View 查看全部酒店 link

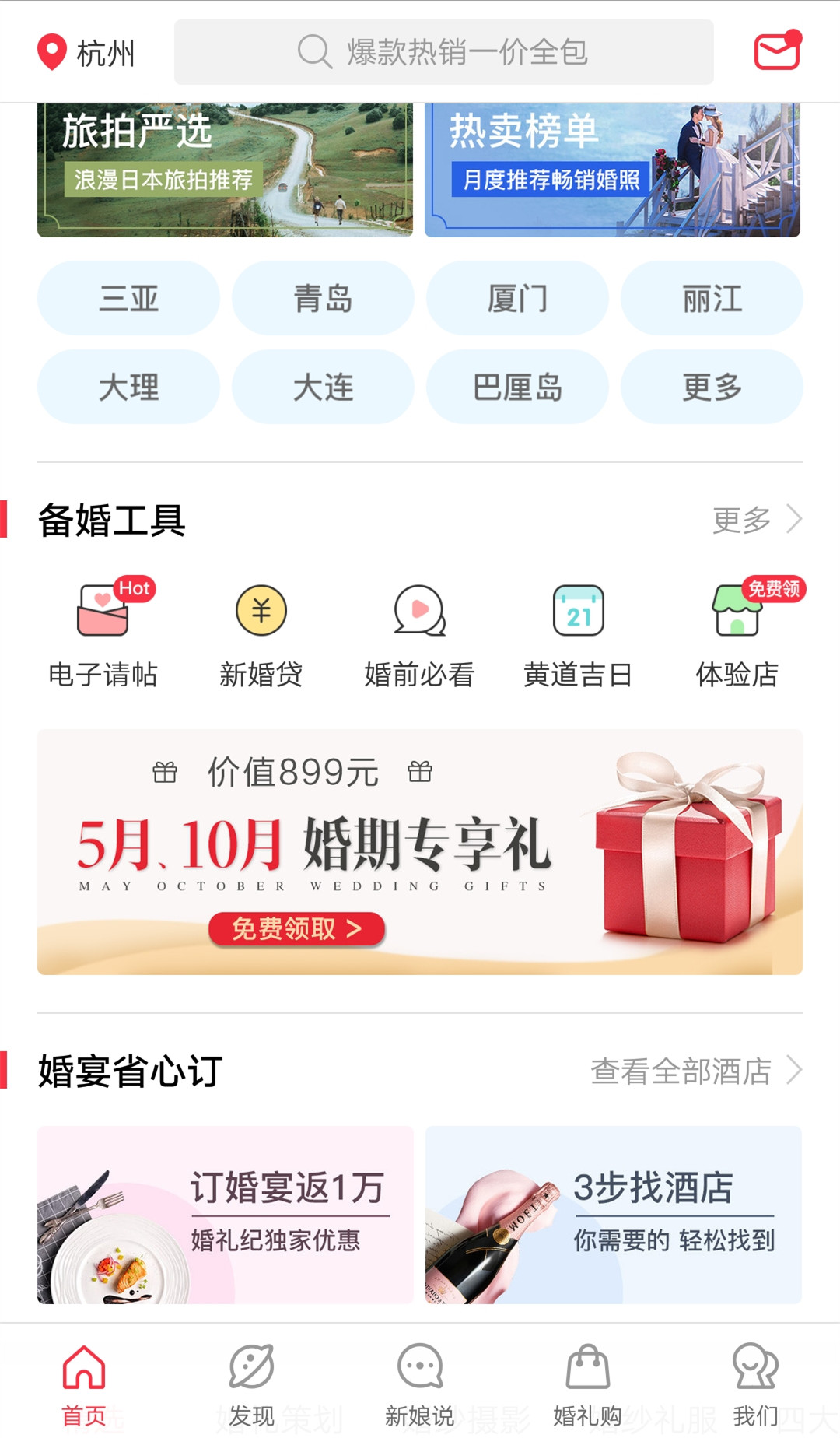pyautogui.click(x=695, y=1071)
